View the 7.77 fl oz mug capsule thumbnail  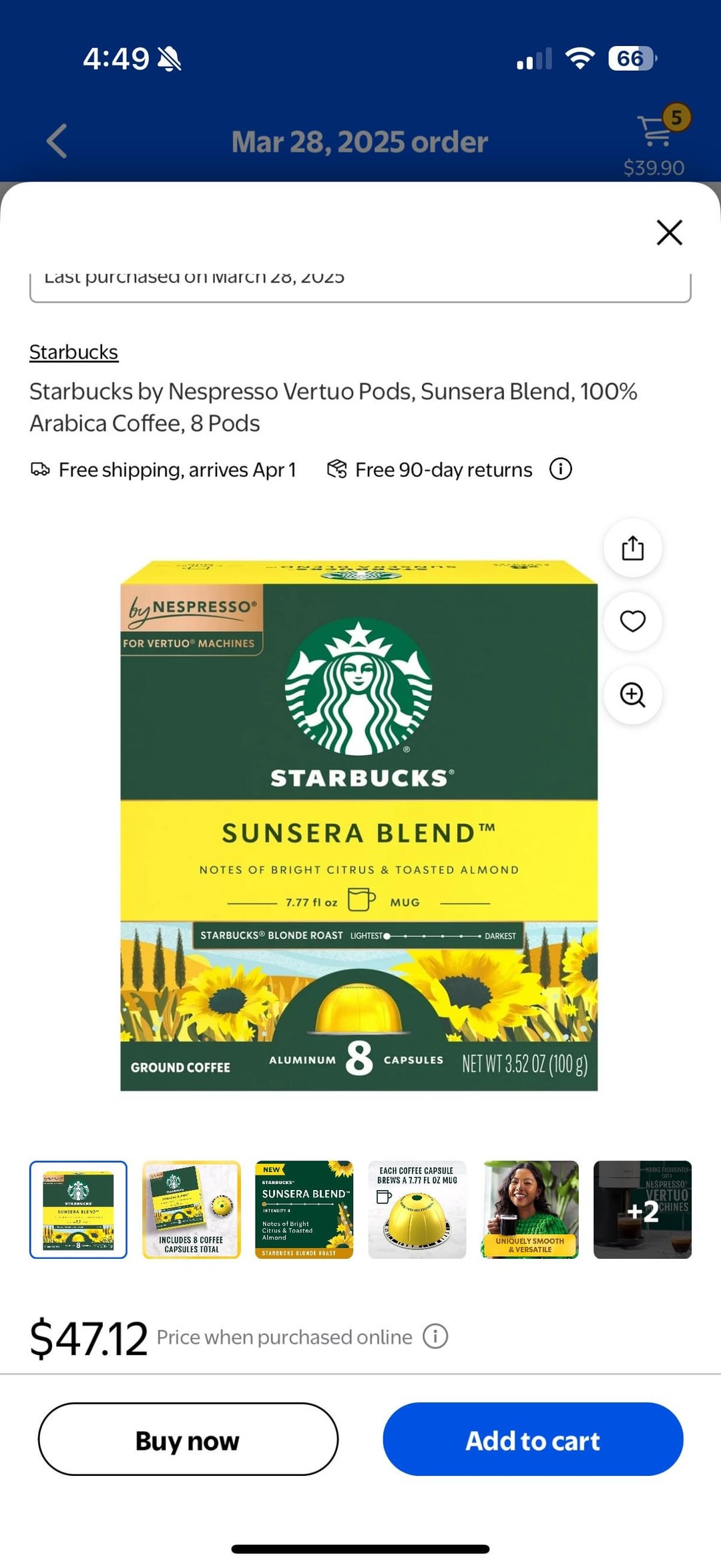(417, 1209)
